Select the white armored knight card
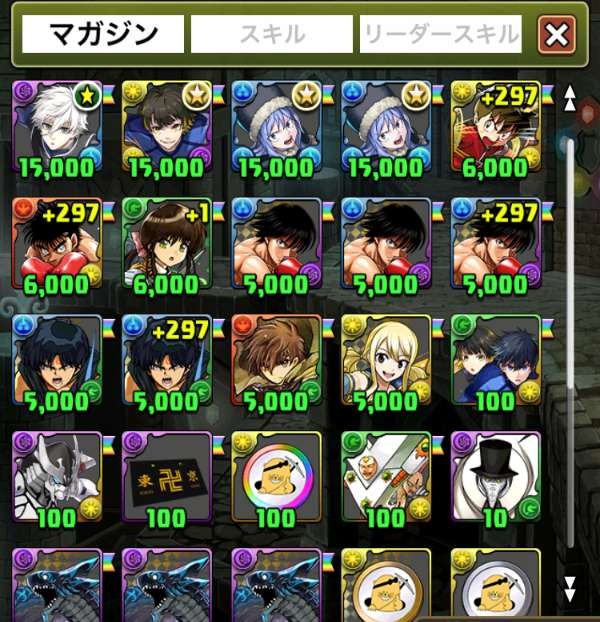Image resolution: width=600 pixels, height=622 pixels. (57, 476)
